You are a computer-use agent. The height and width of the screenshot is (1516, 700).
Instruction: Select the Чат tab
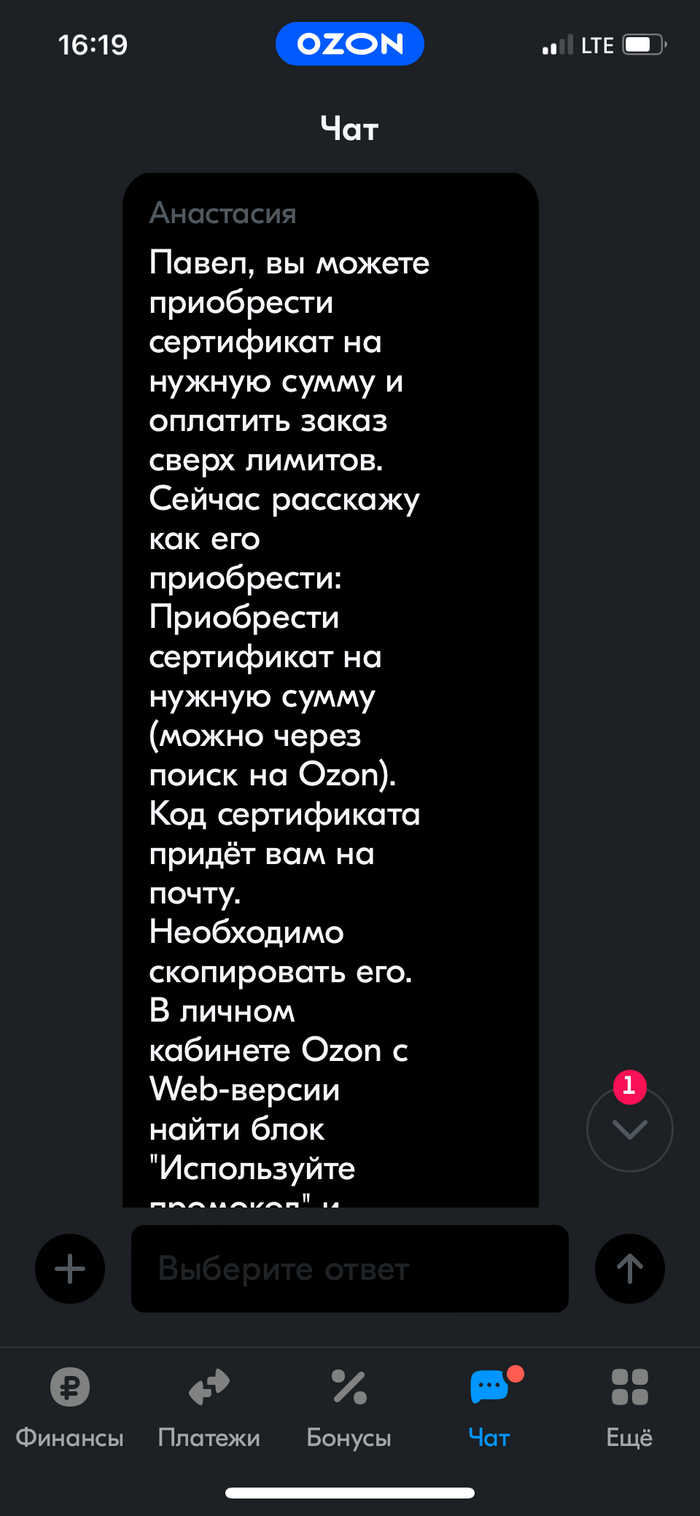pos(489,1408)
